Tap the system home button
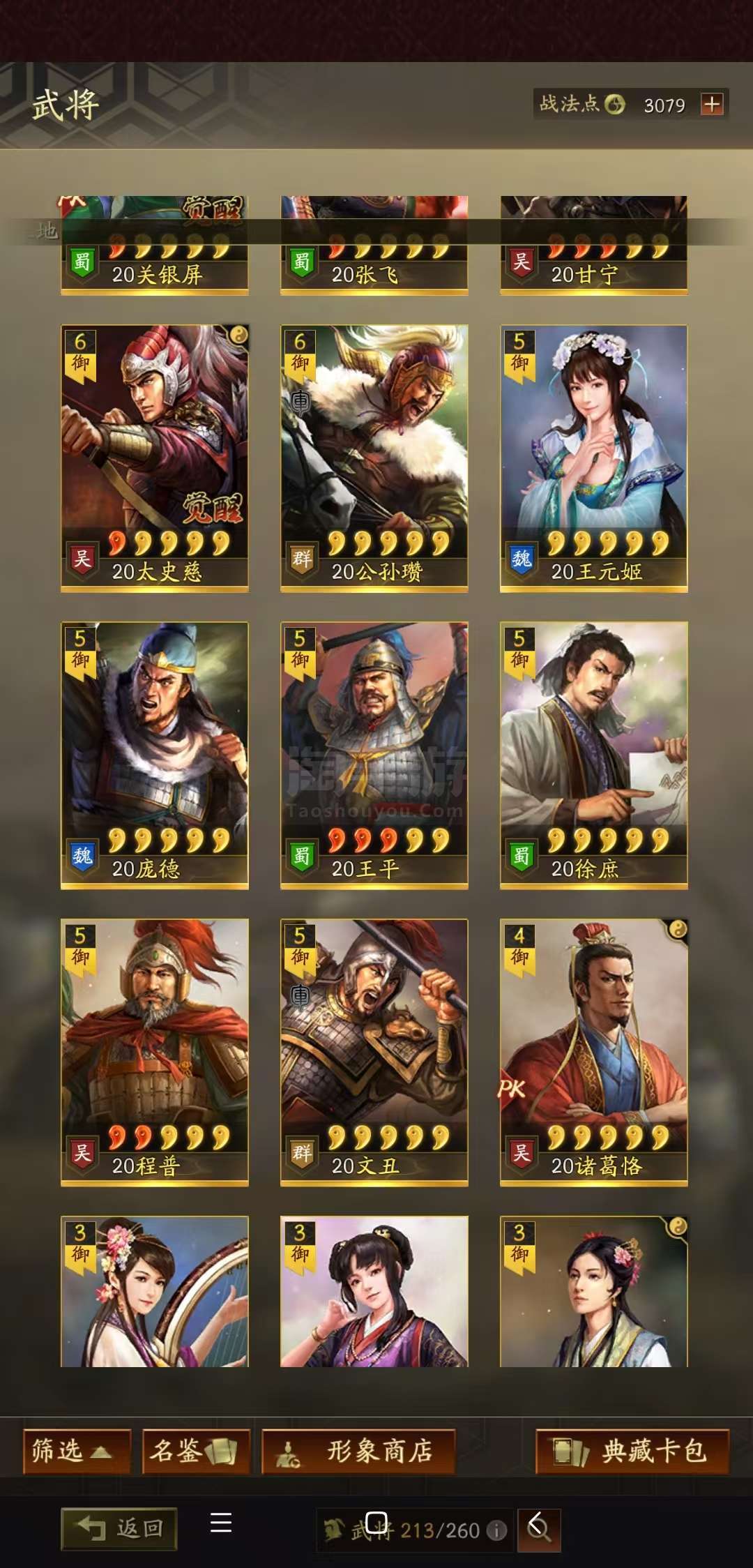Image resolution: width=753 pixels, height=1568 pixels. tap(376, 1522)
